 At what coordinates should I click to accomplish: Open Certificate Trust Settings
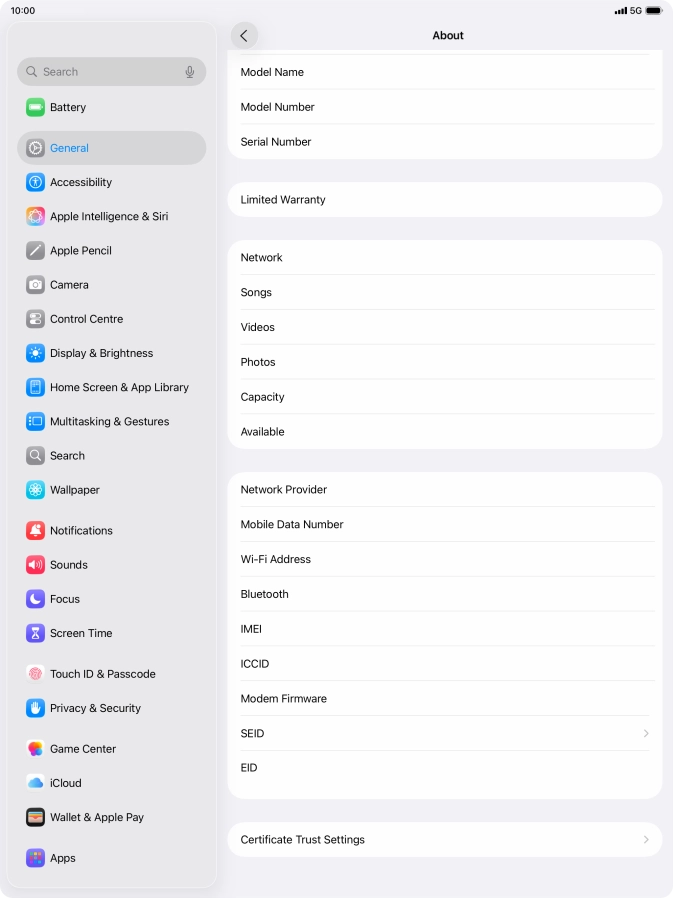444,840
